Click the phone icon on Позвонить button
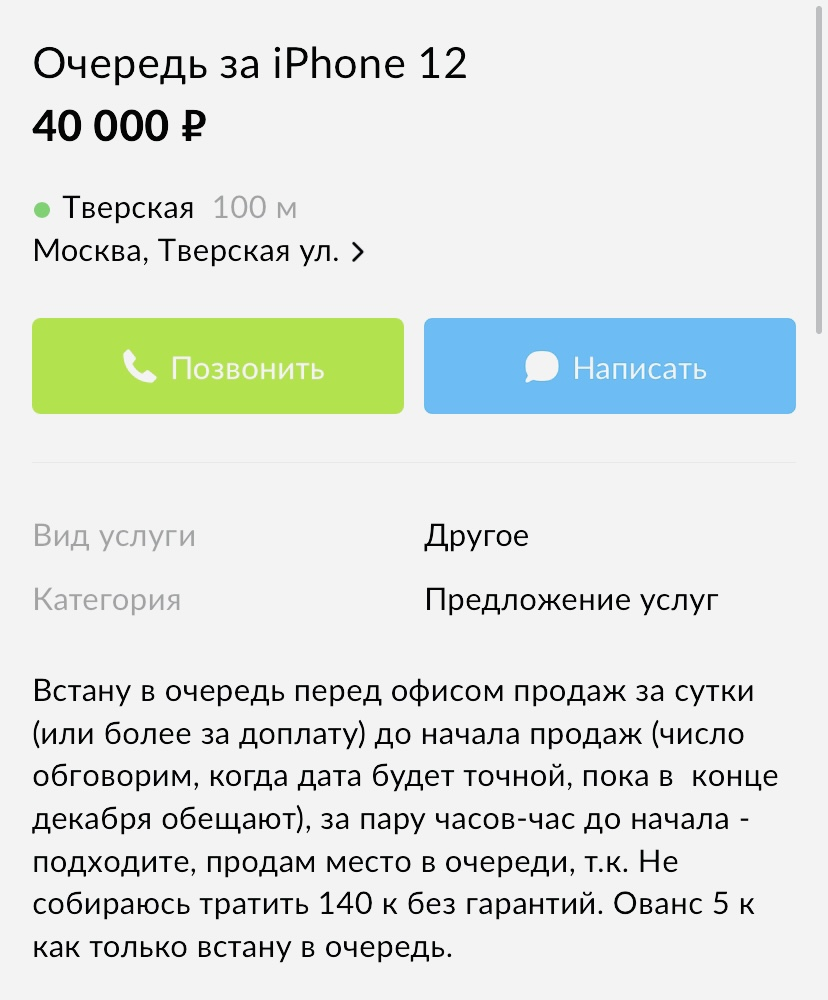This screenshot has height=1000, width=828. click(139, 366)
